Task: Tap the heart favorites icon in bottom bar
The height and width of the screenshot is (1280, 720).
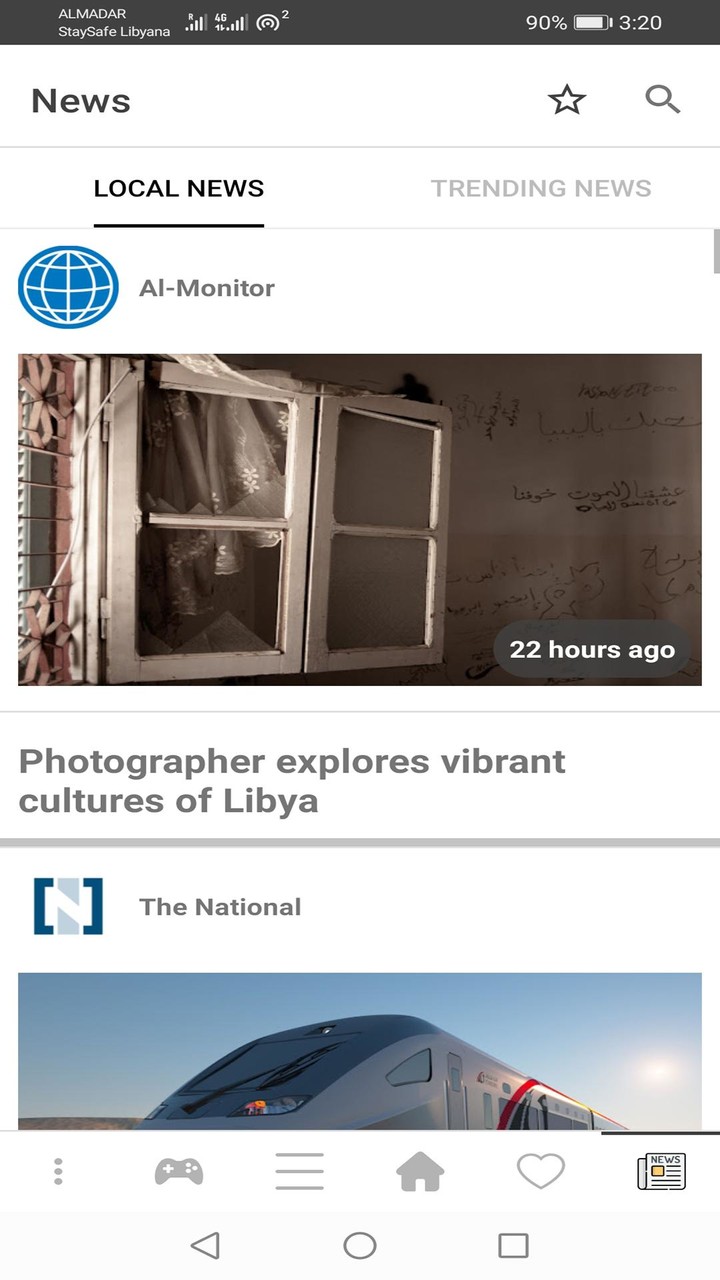Action: 541,1170
